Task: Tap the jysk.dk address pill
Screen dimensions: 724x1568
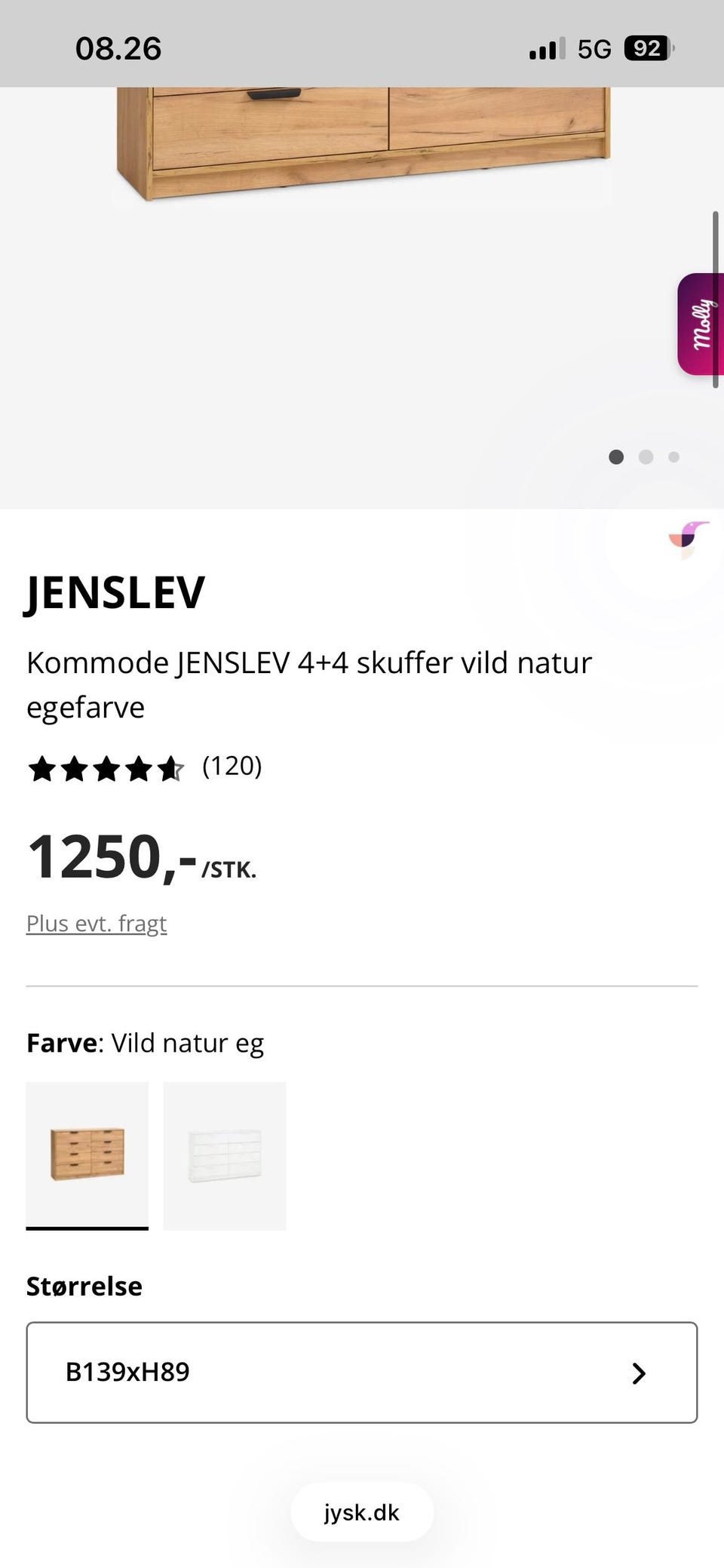Action: [362, 1512]
